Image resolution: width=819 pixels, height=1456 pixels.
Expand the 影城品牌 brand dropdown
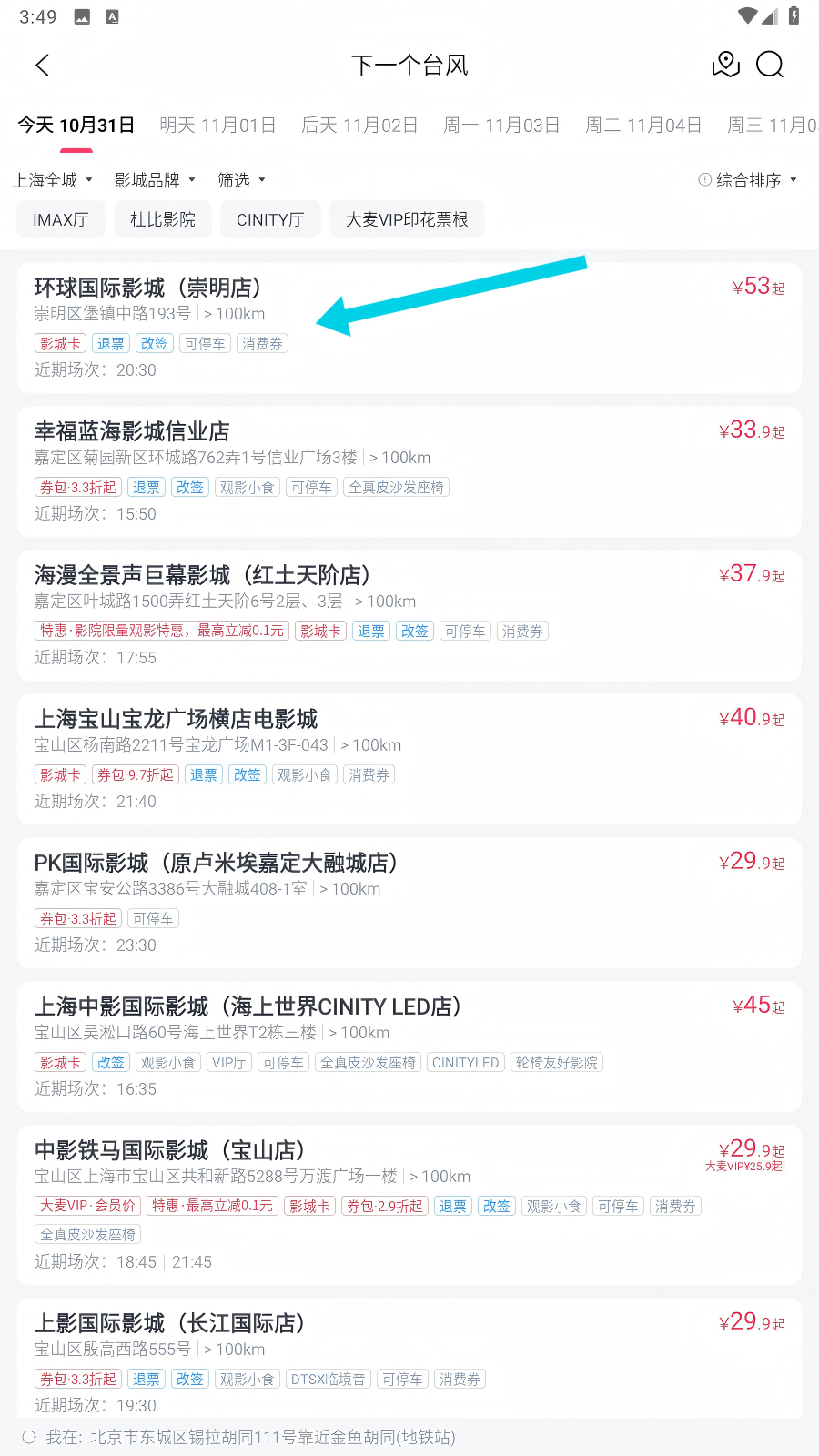click(x=155, y=180)
